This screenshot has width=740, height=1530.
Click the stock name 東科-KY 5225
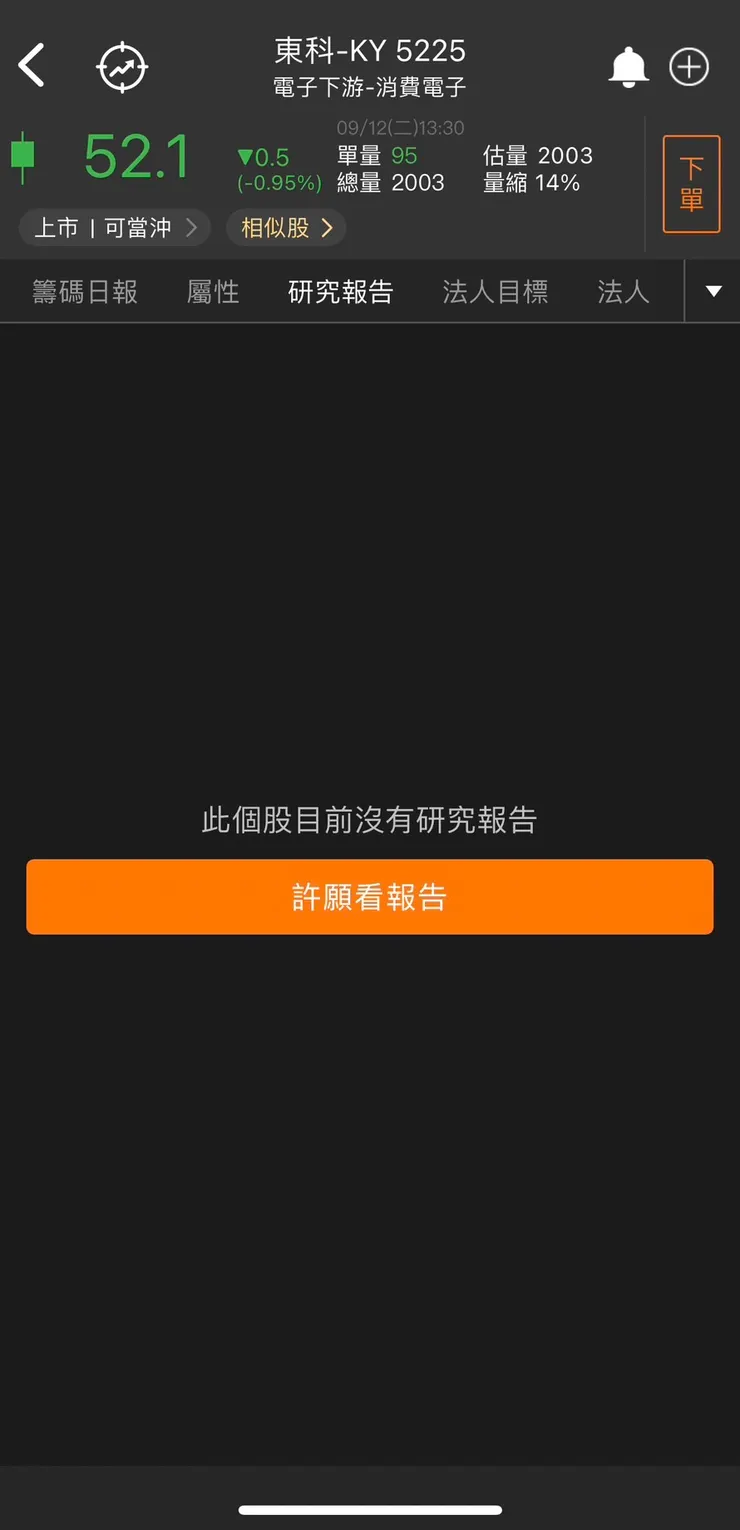370,51
